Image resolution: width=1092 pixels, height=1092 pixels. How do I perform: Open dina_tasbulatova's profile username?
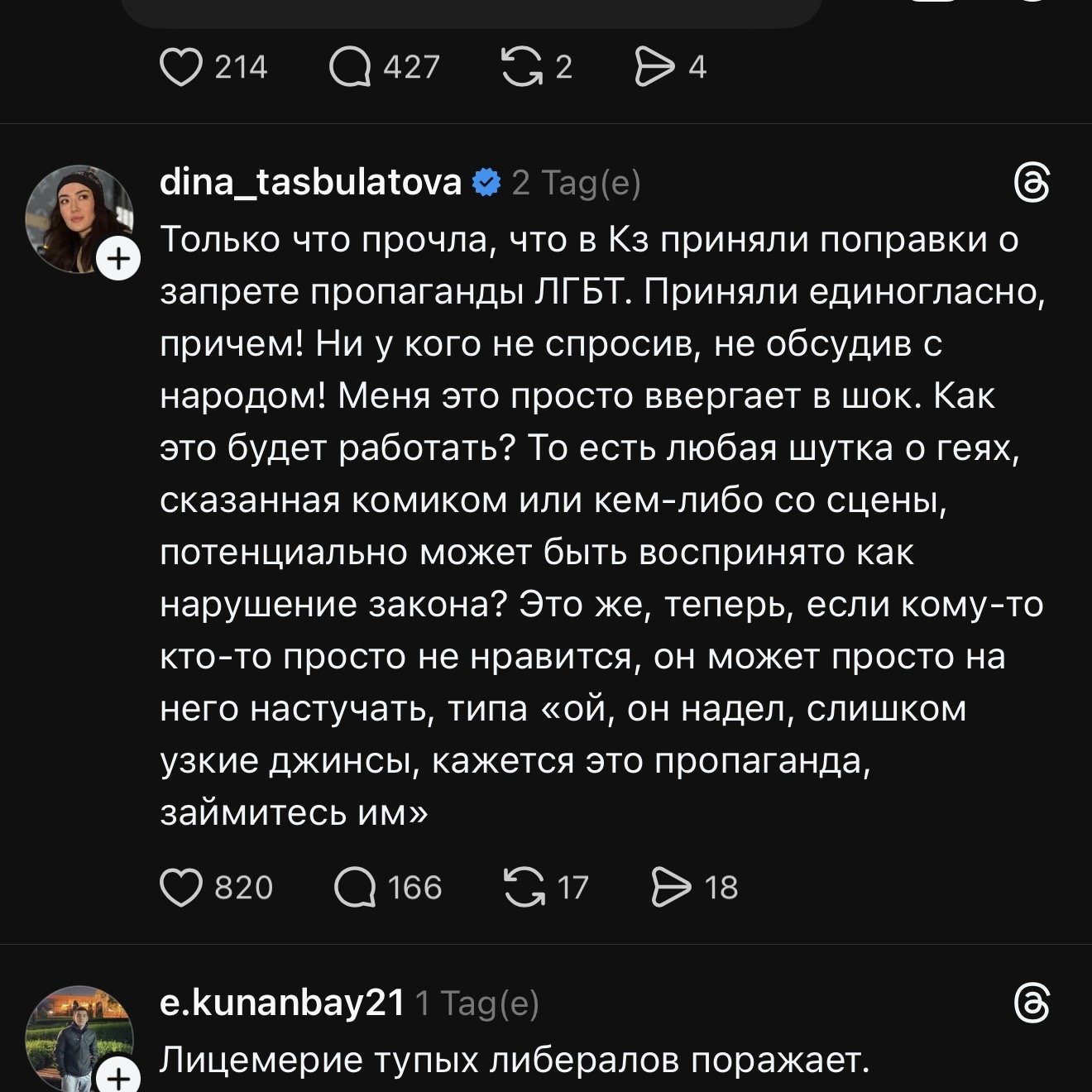click(310, 182)
